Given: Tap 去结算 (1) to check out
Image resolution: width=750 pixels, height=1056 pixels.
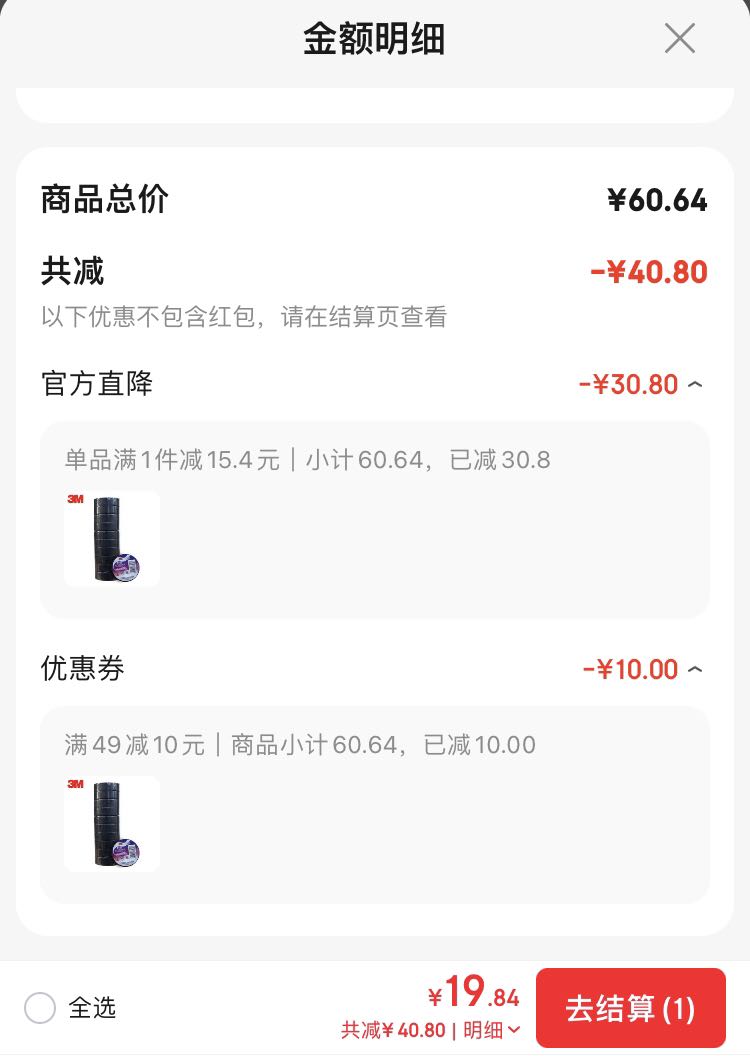Looking at the screenshot, I should click(x=631, y=1008).
